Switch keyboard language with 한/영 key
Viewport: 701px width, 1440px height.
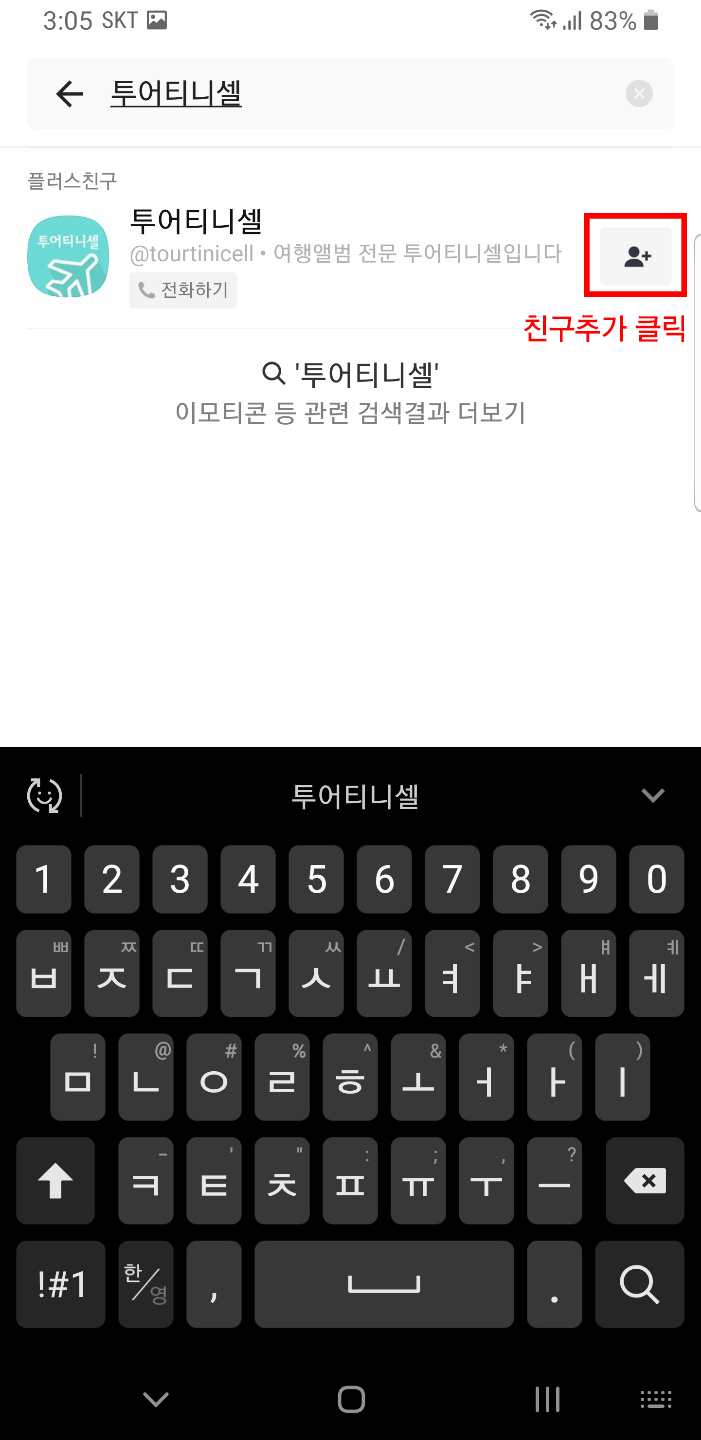(x=146, y=1284)
